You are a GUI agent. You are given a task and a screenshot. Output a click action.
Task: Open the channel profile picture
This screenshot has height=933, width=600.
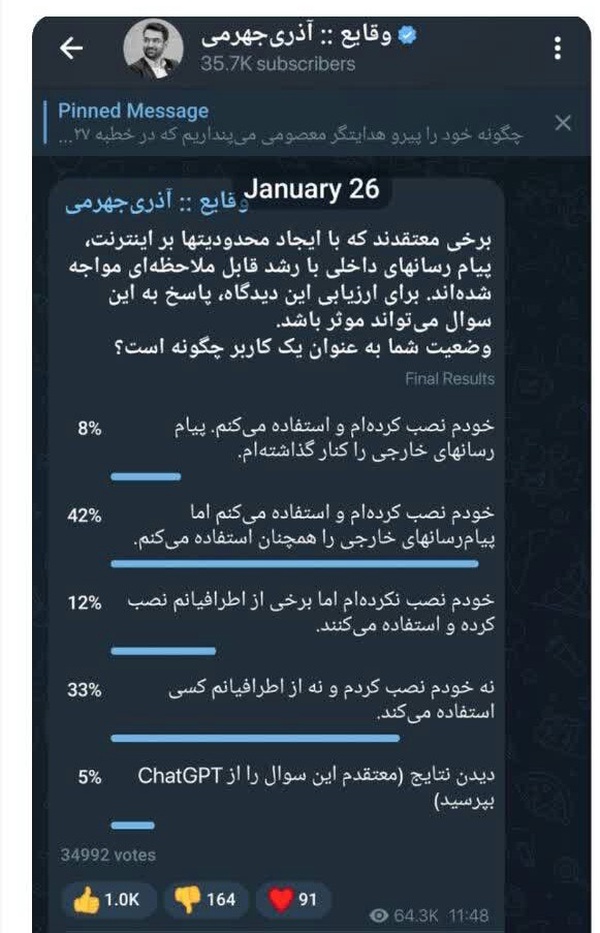(153, 48)
